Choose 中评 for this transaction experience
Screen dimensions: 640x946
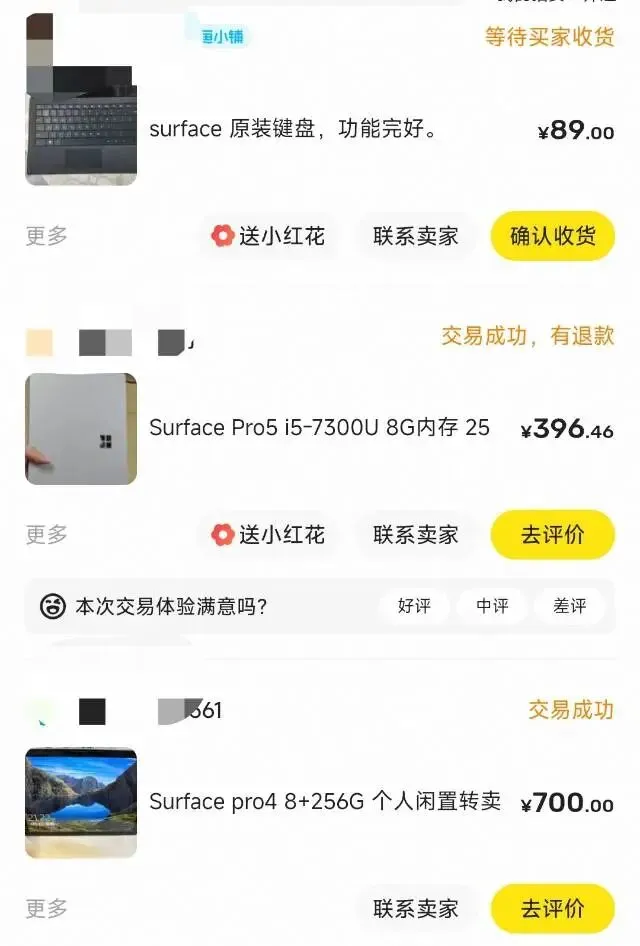tap(492, 606)
